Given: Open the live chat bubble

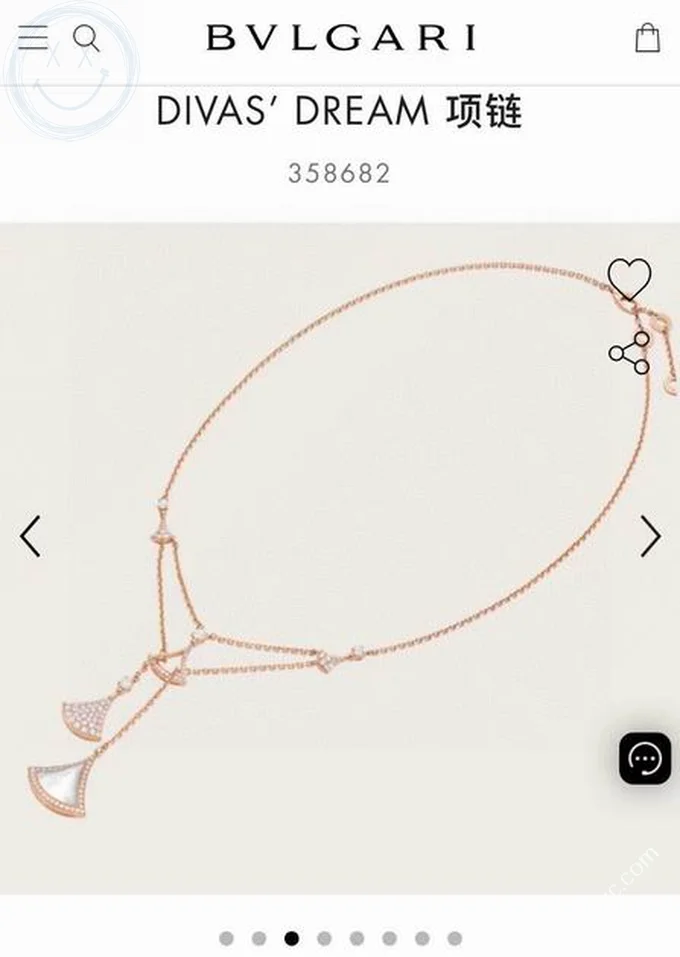Looking at the screenshot, I should pos(645,759).
